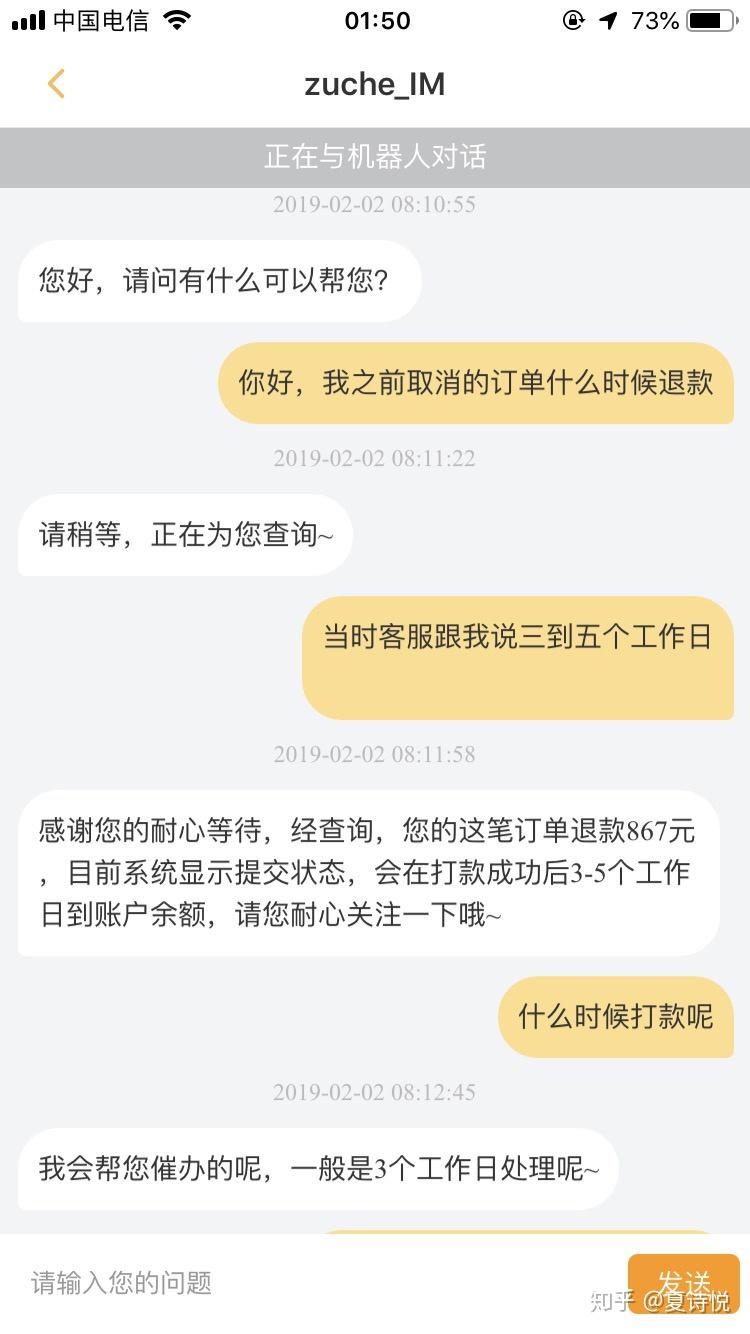Screen dimensions: 750x1334
Task: Send the message with 发送 button
Action: [x=684, y=1283]
